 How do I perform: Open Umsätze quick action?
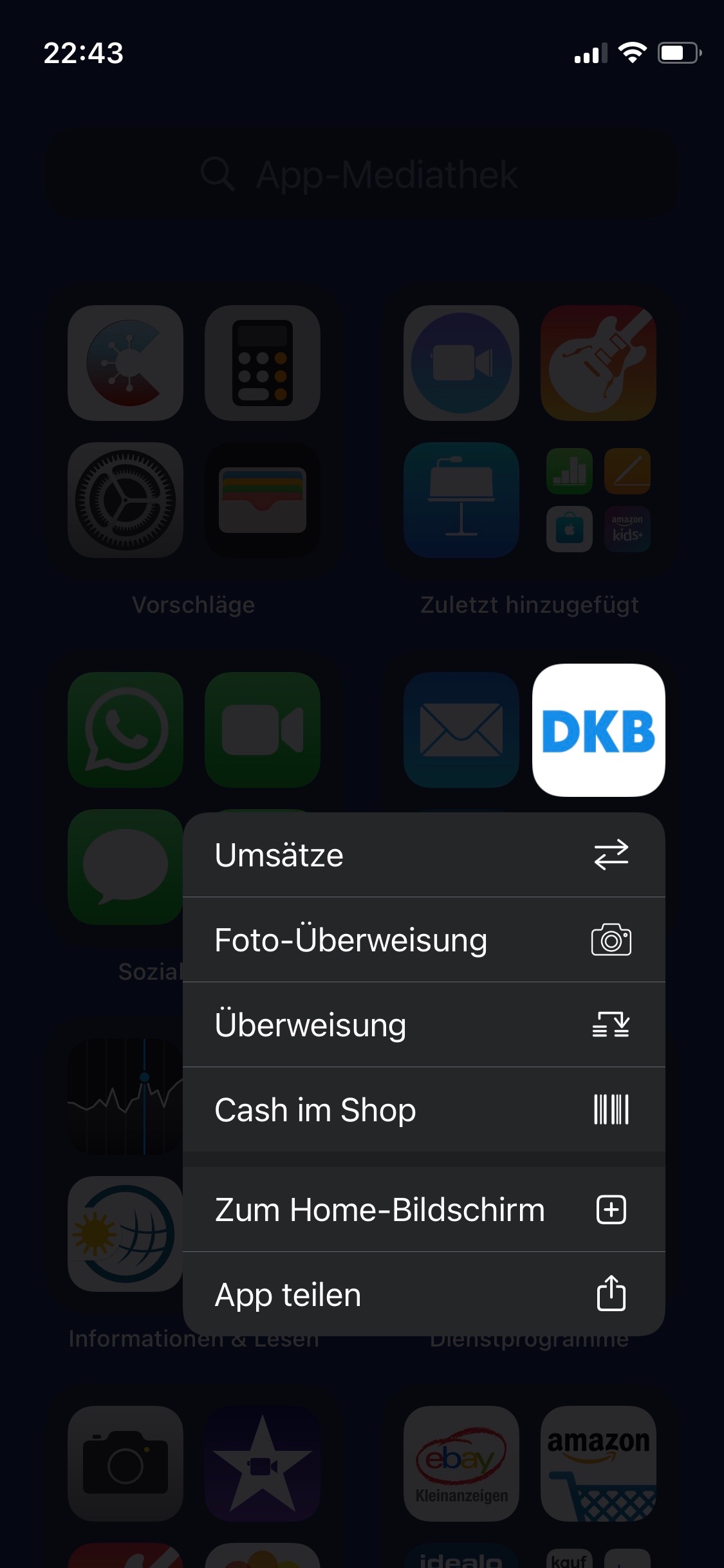423,855
